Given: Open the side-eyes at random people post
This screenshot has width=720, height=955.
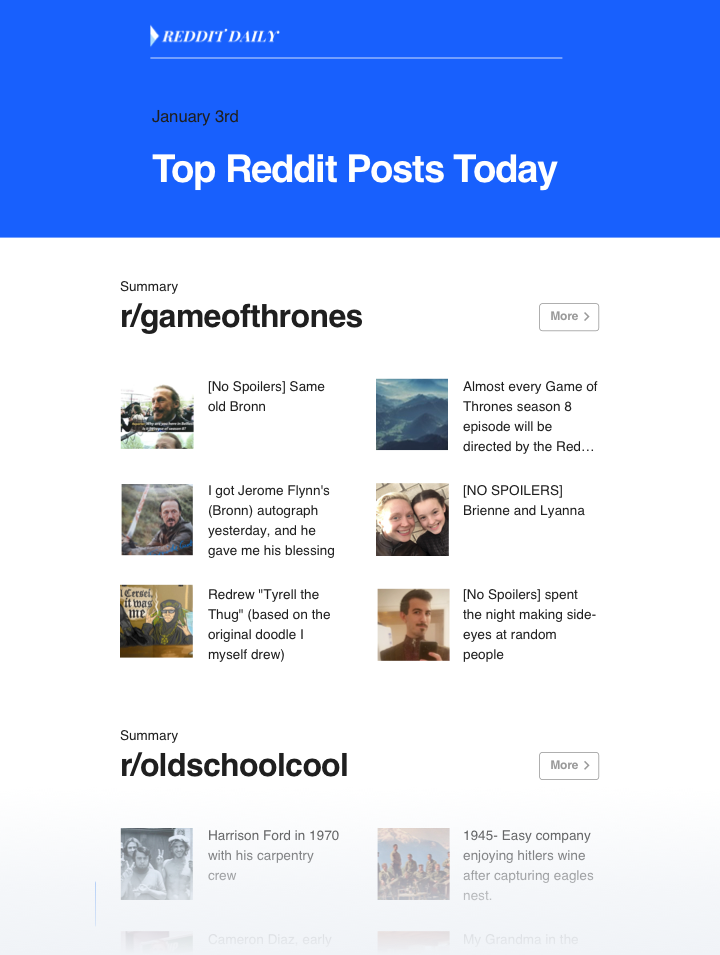Looking at the screenshot, I should (x=529, y=624).
